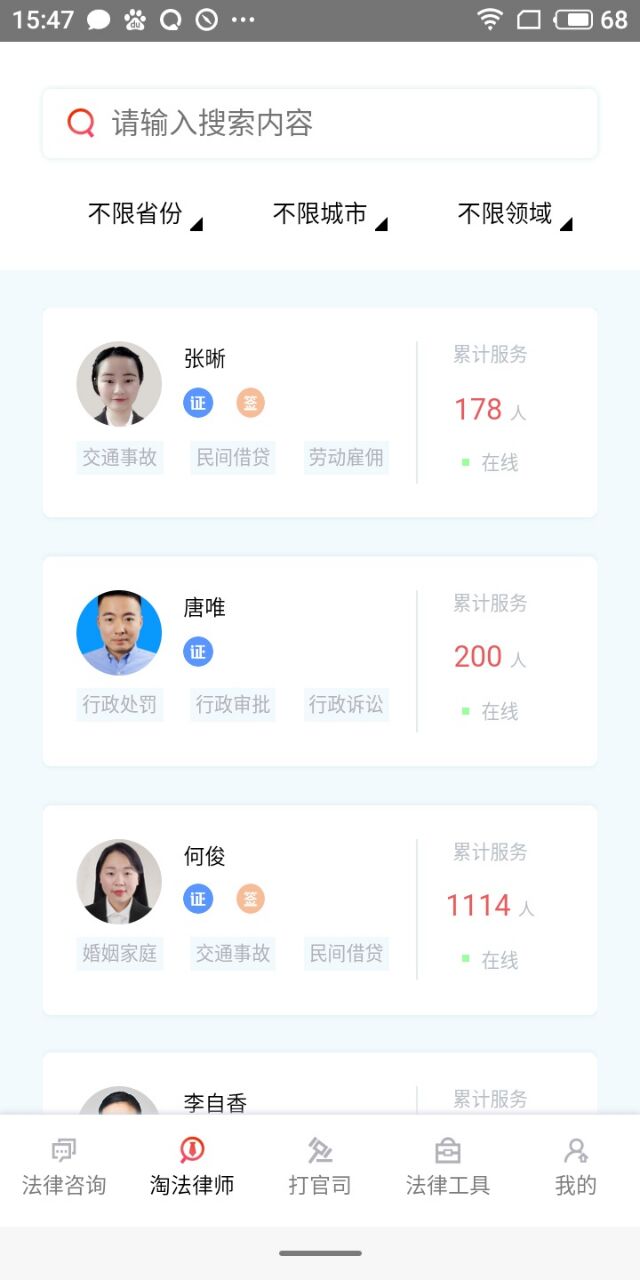Viewport: 640px width, 1280px height.
Task: Open lawyer 唐唯's profile card
Action: pos(320,661)
